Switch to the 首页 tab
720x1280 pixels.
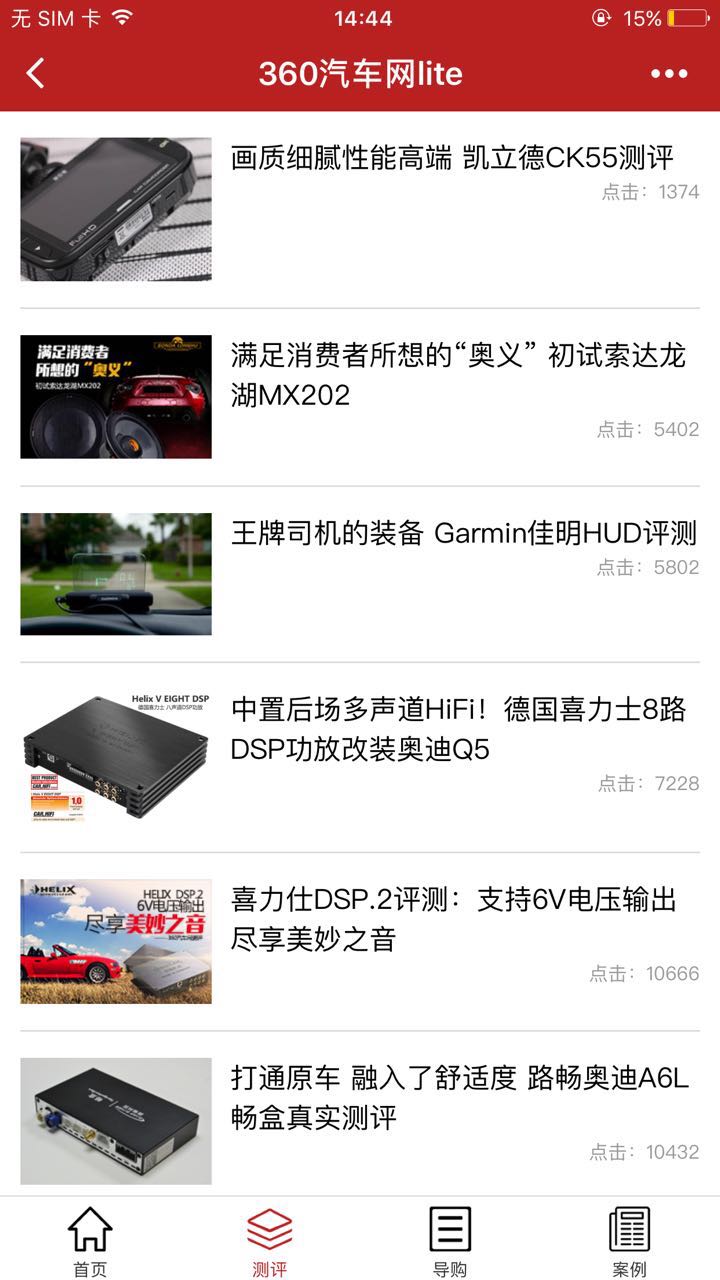[90, 1241]
